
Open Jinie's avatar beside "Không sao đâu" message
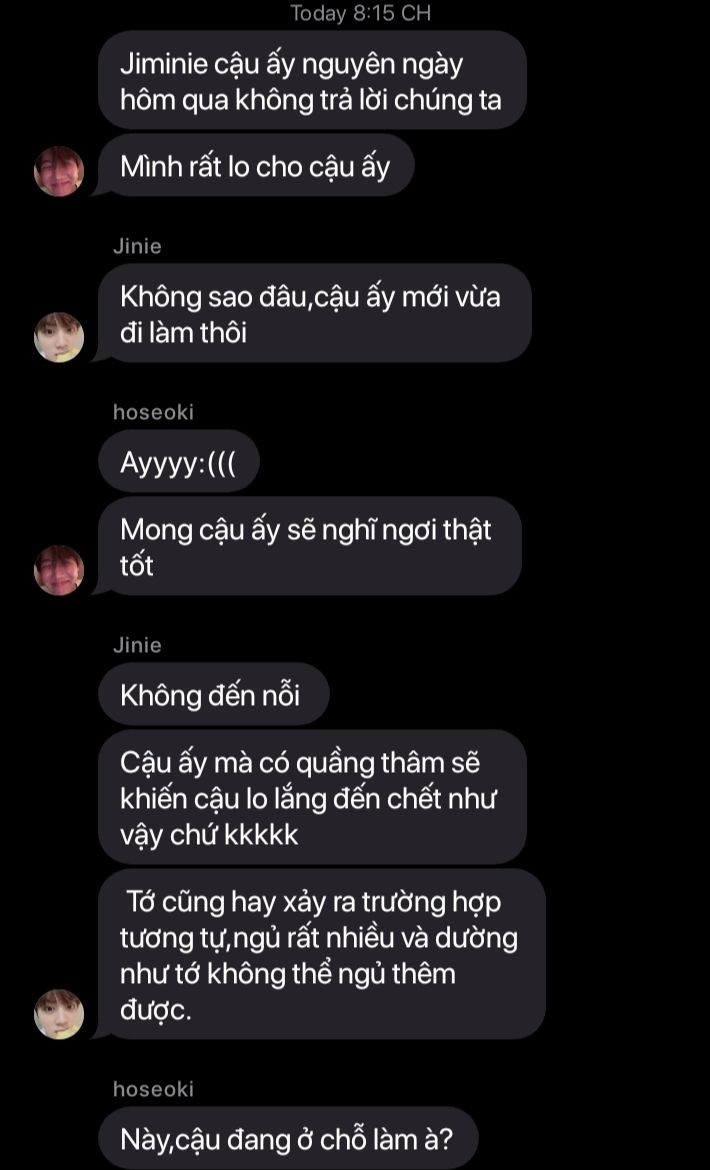coord(59,337)
